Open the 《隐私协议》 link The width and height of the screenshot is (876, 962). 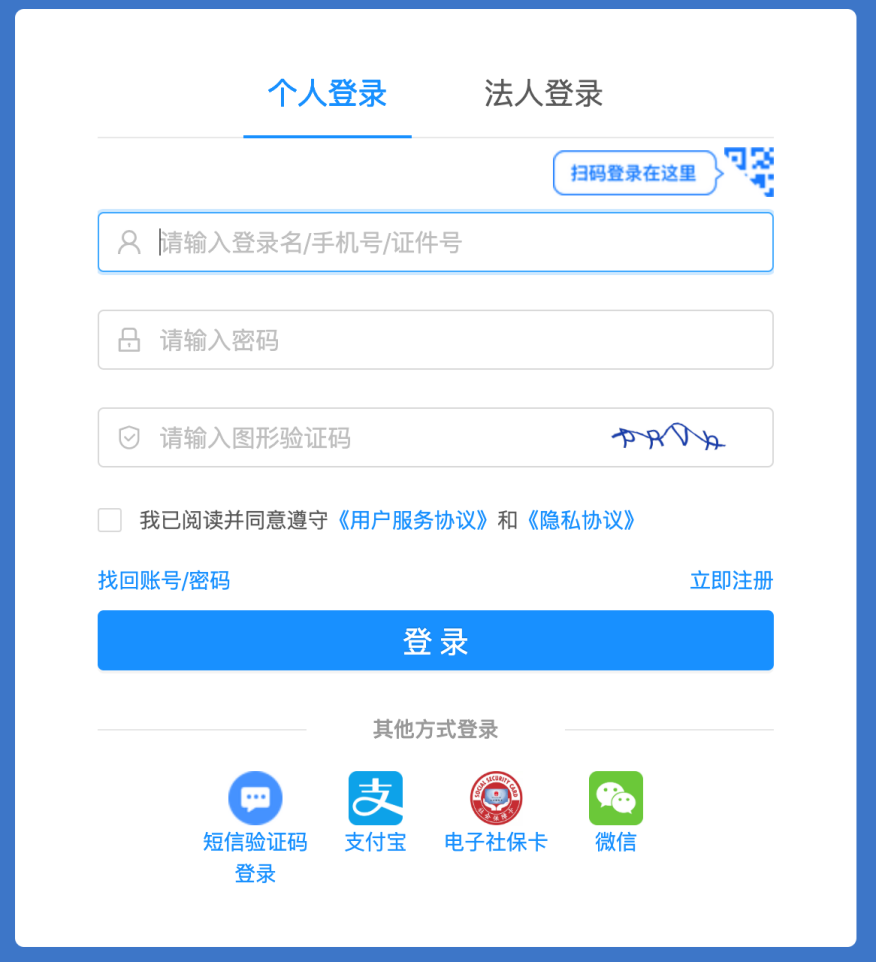click(x=580, y=520)
